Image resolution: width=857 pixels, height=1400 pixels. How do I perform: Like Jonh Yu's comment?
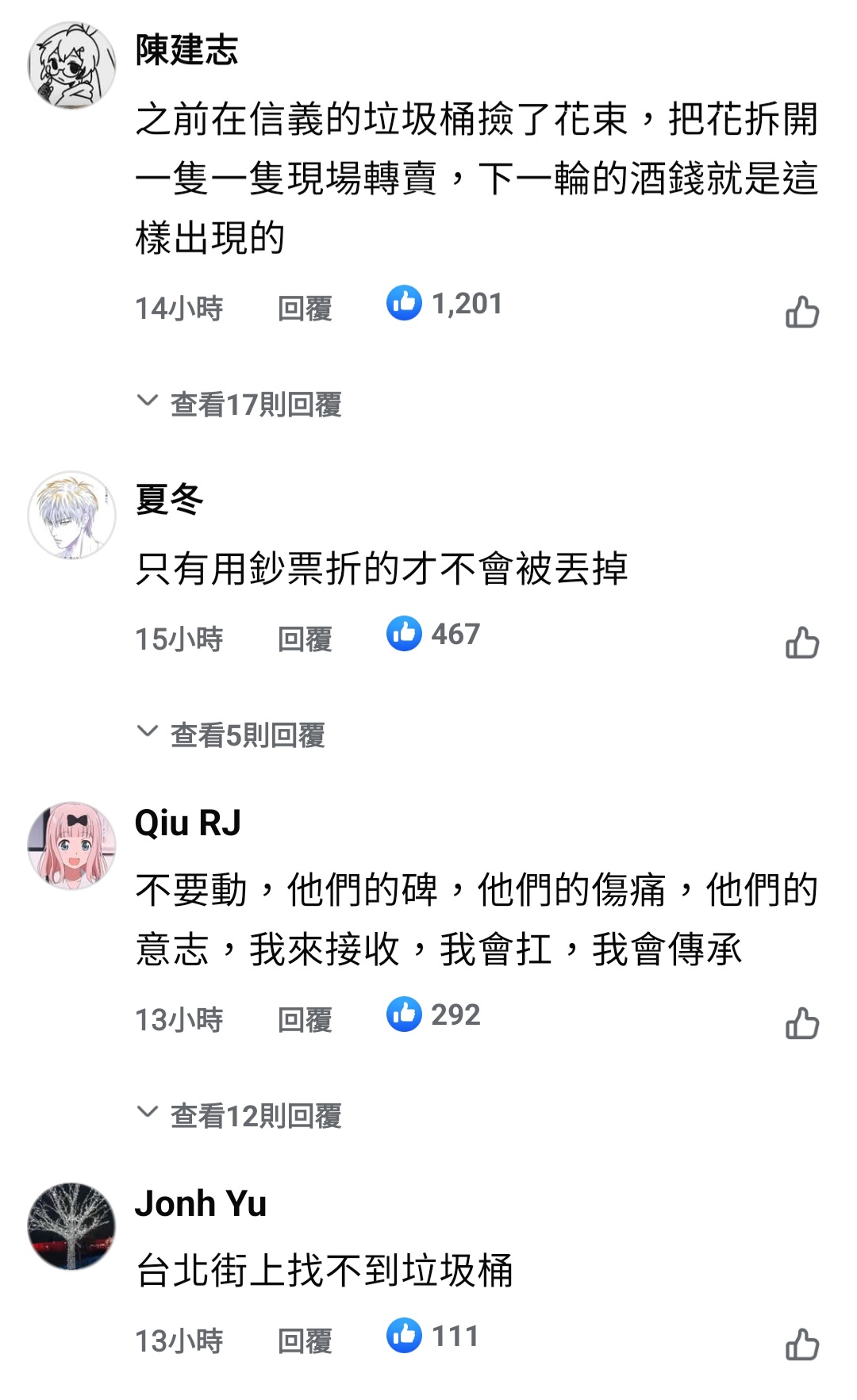click(802, 1344)
